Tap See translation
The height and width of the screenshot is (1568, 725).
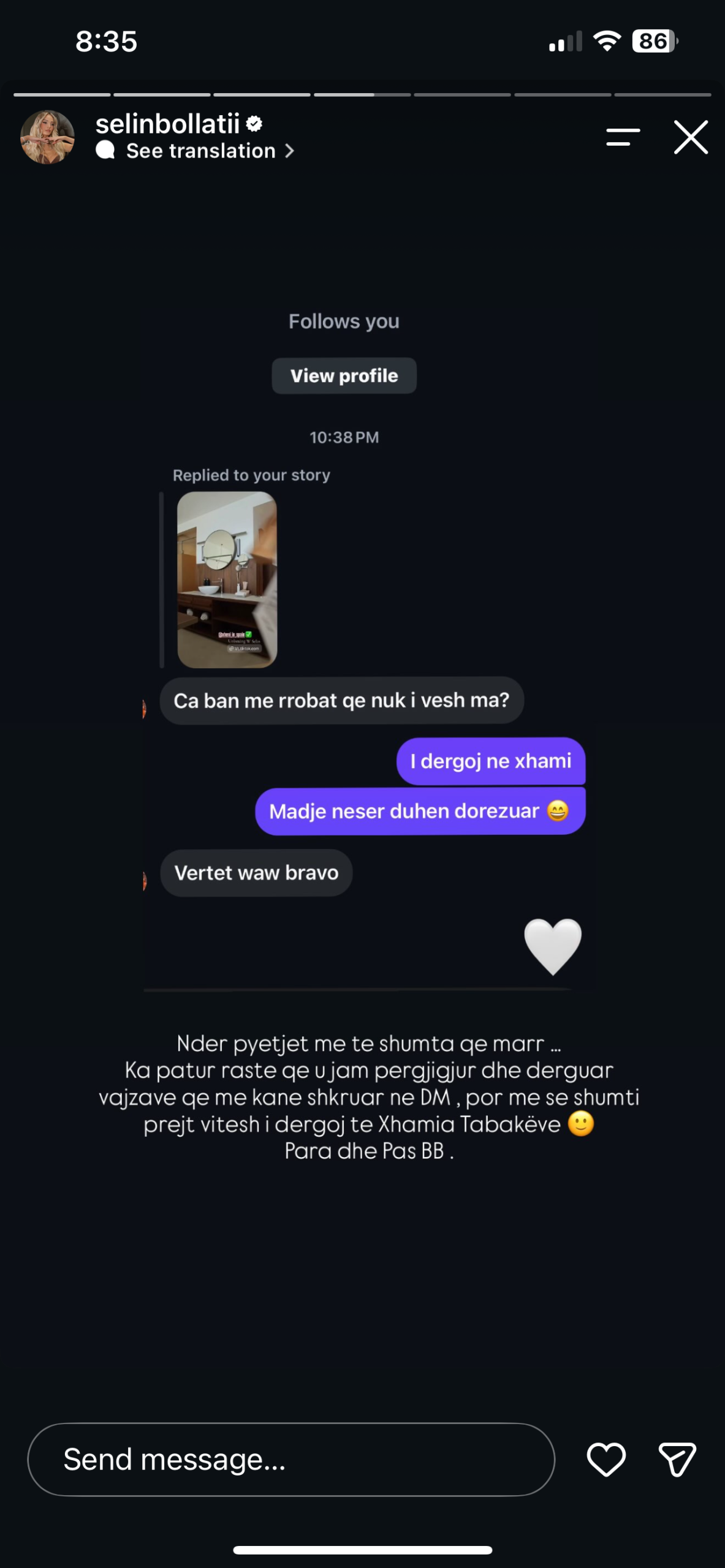(x=202, y=151)
